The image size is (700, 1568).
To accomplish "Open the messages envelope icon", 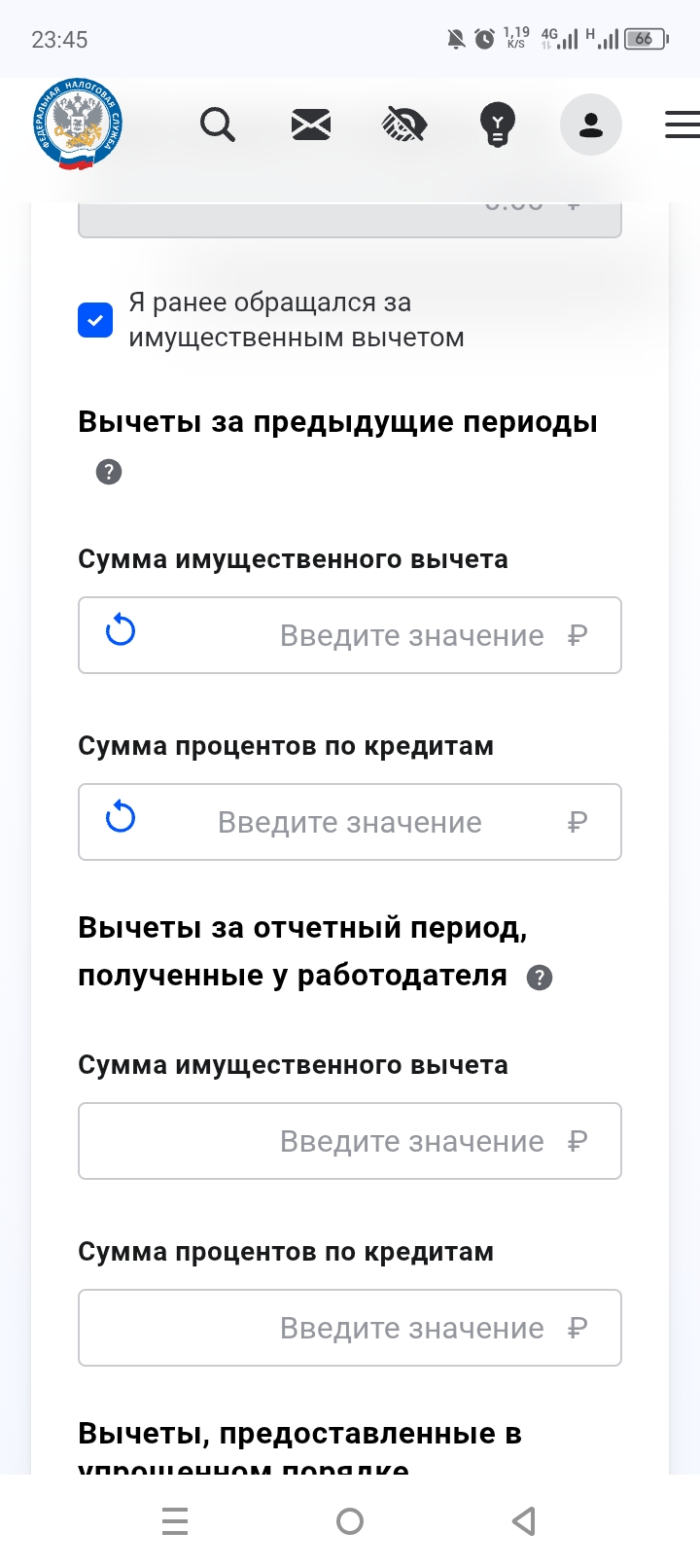I will pos(311,125).
